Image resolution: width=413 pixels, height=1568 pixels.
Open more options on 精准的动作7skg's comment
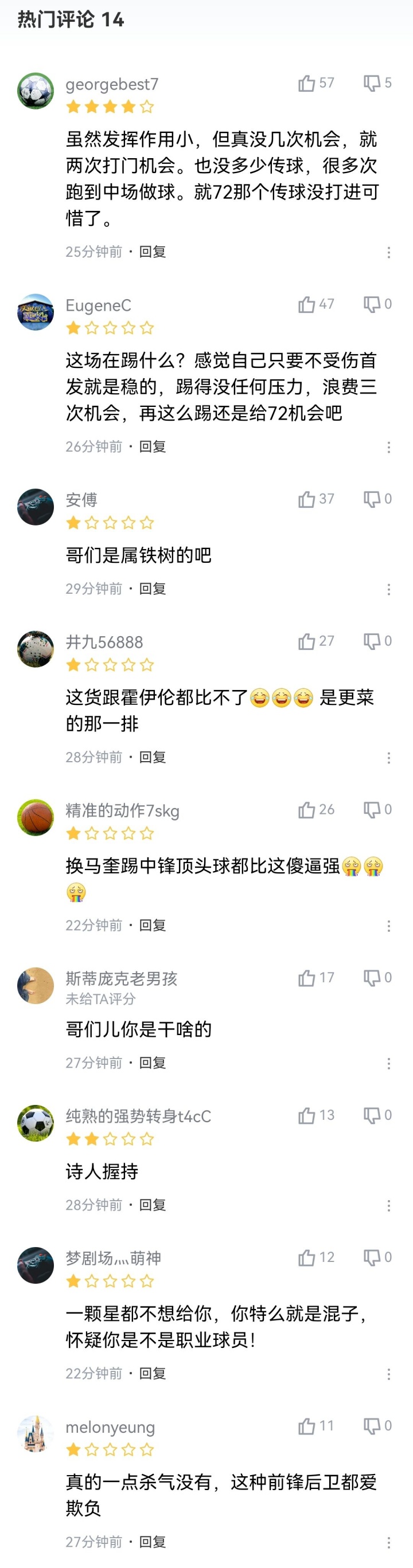(389, 926)
